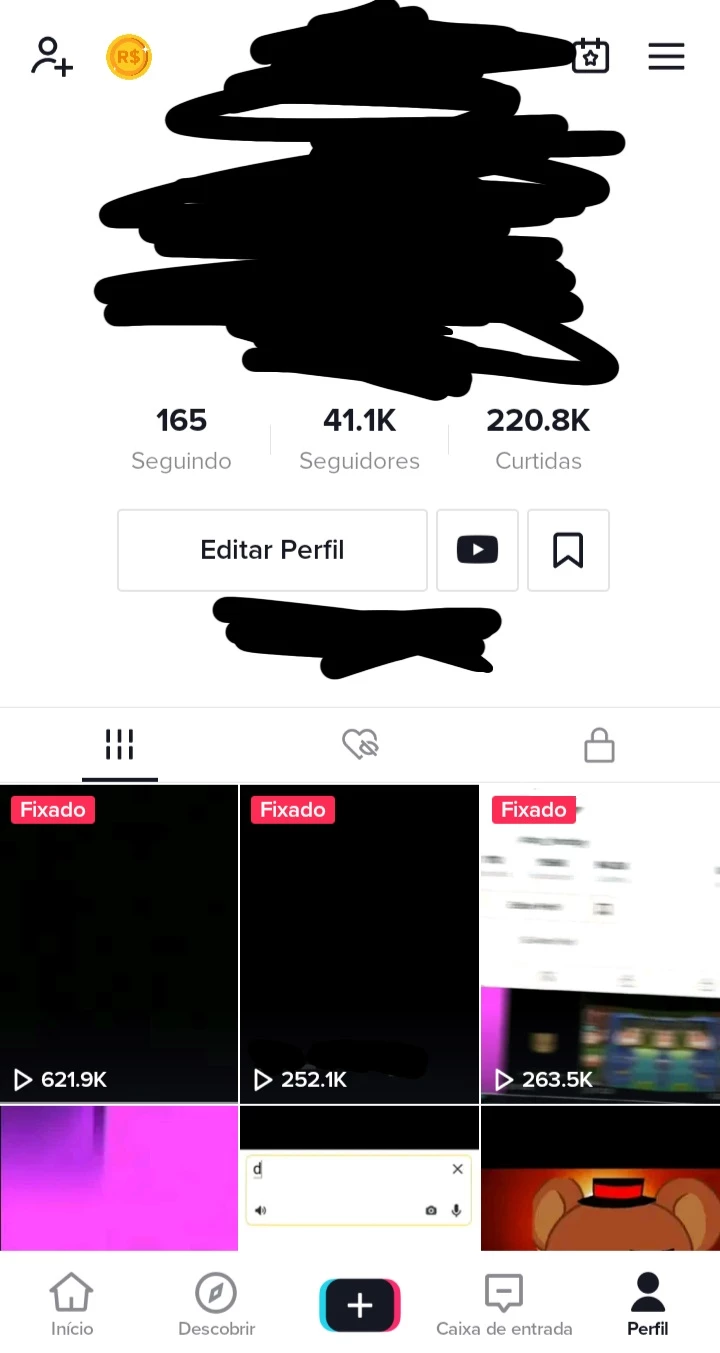Switch to the videos grid tab
The width and height of the screenshot is (720, 1353).
pyautogui.click(x=120, y=745)
